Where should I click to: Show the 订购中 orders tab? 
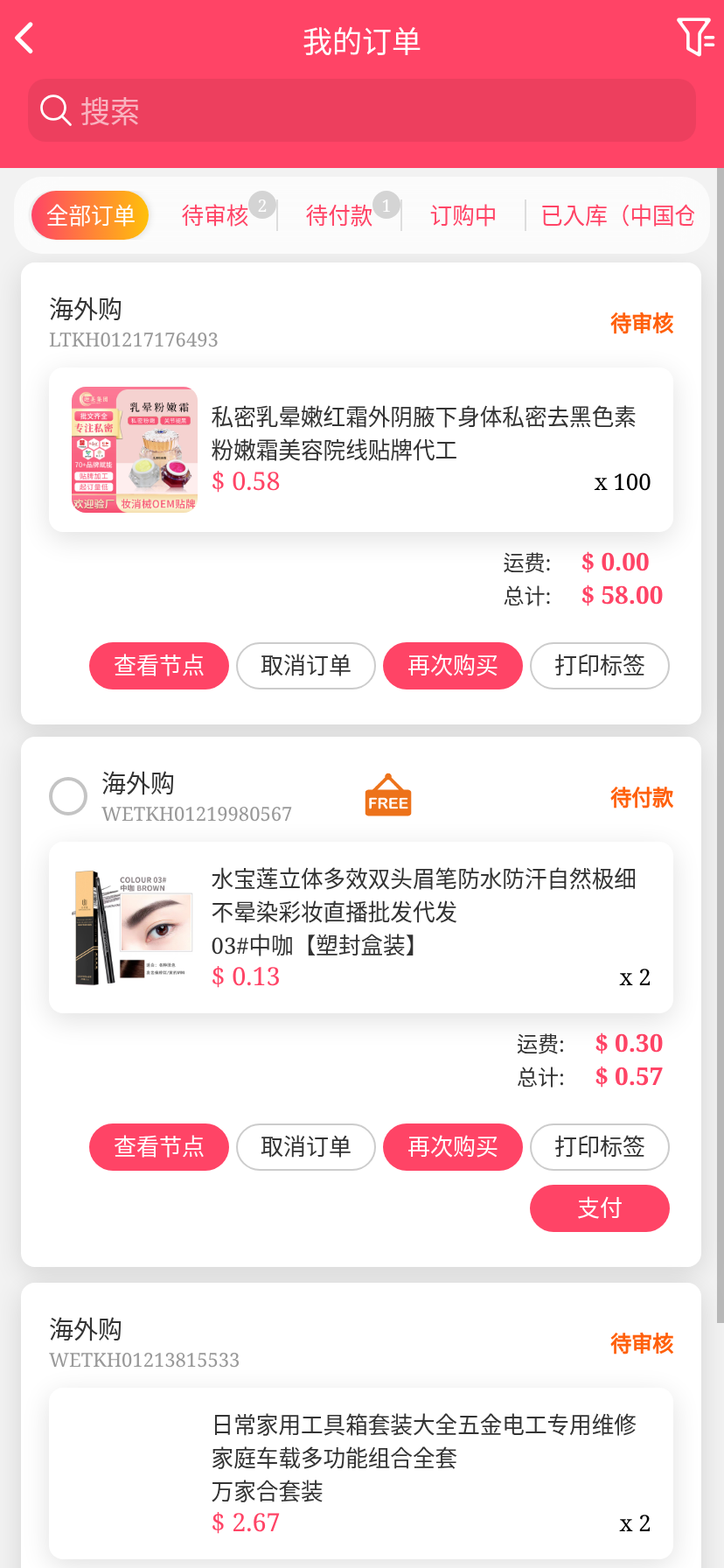pos(463,215)
